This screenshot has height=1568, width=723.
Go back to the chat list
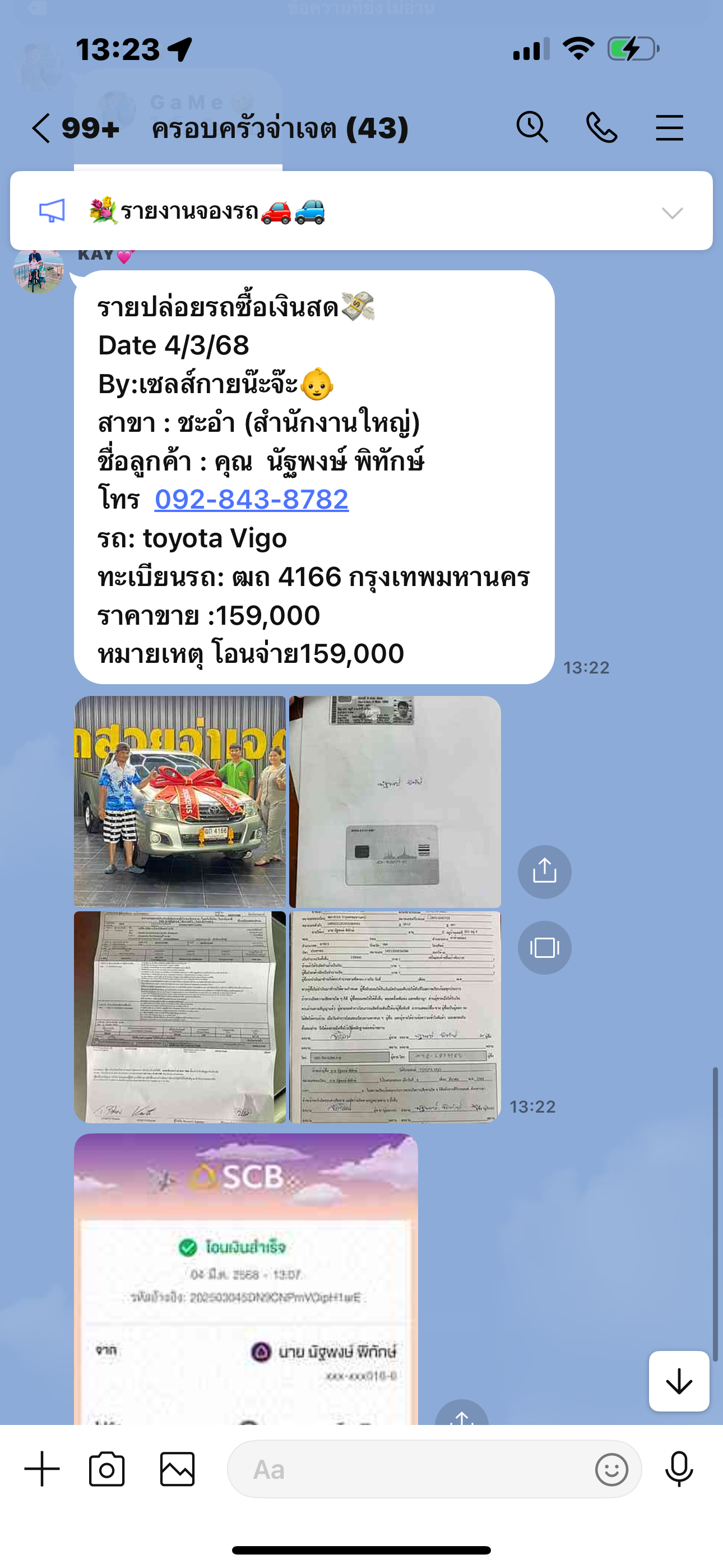click(x=41, y=128)
